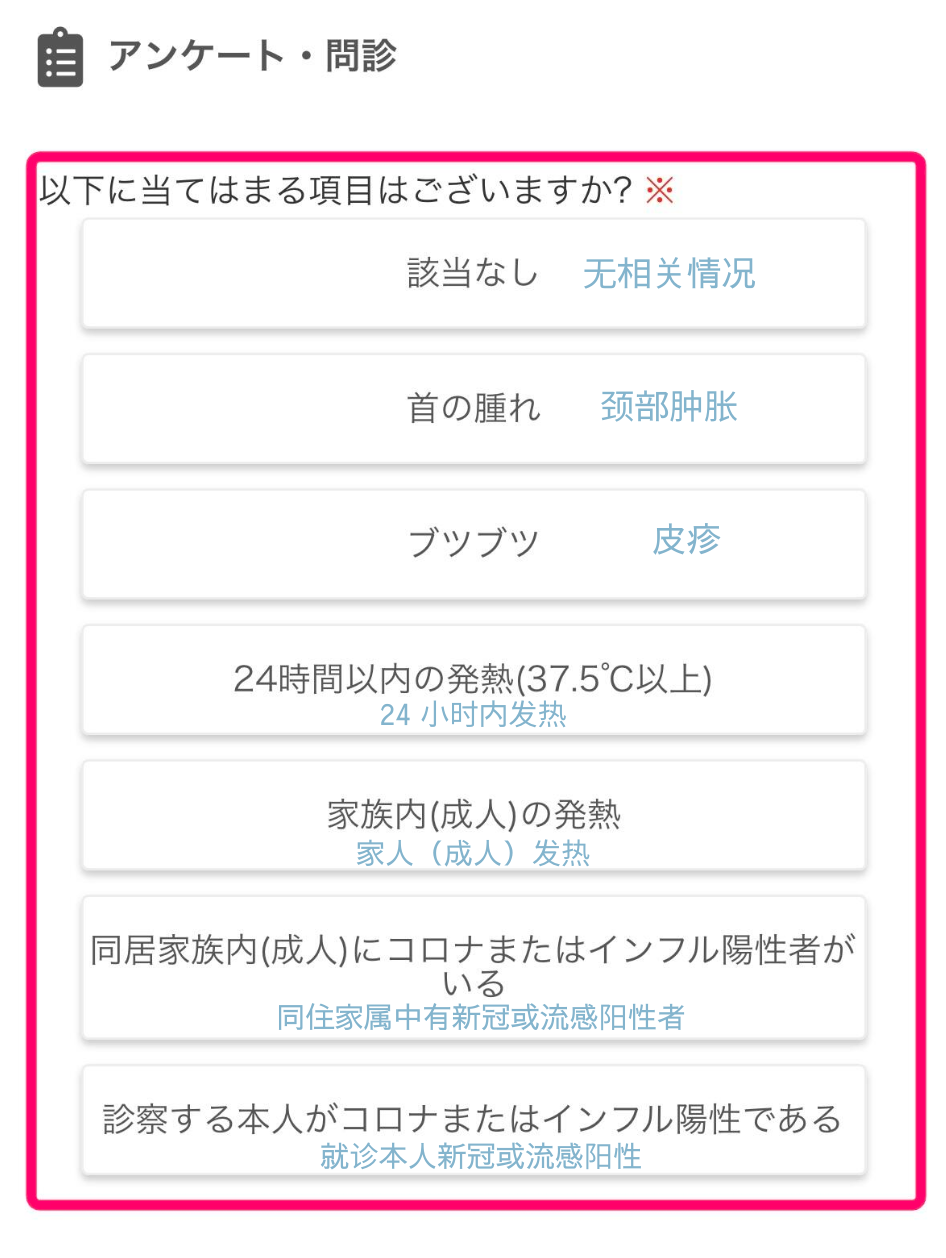
Task: Choose 首の腫れ as a symptom
Action: 473,408
